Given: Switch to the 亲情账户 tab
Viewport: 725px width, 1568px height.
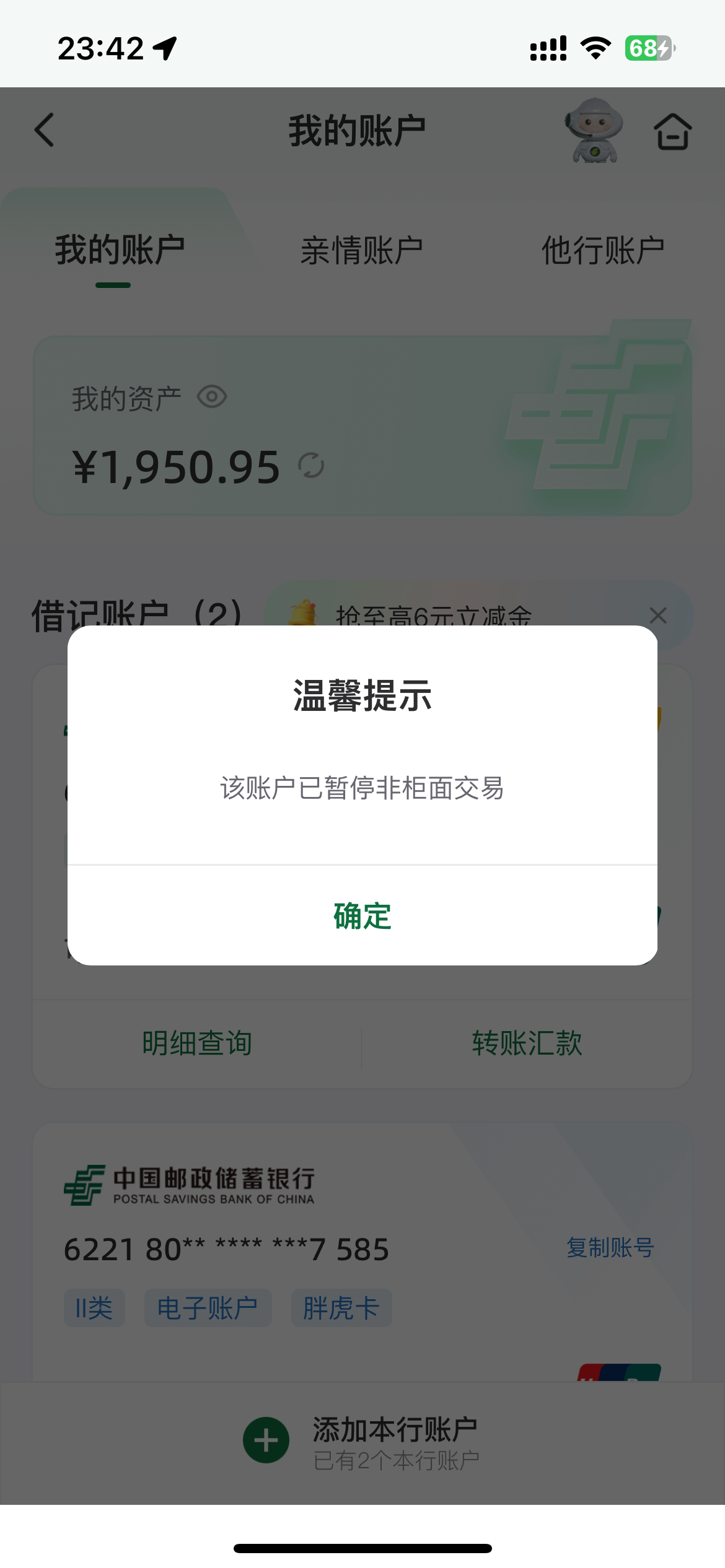Looking at the screenshot, I should 362,251.
